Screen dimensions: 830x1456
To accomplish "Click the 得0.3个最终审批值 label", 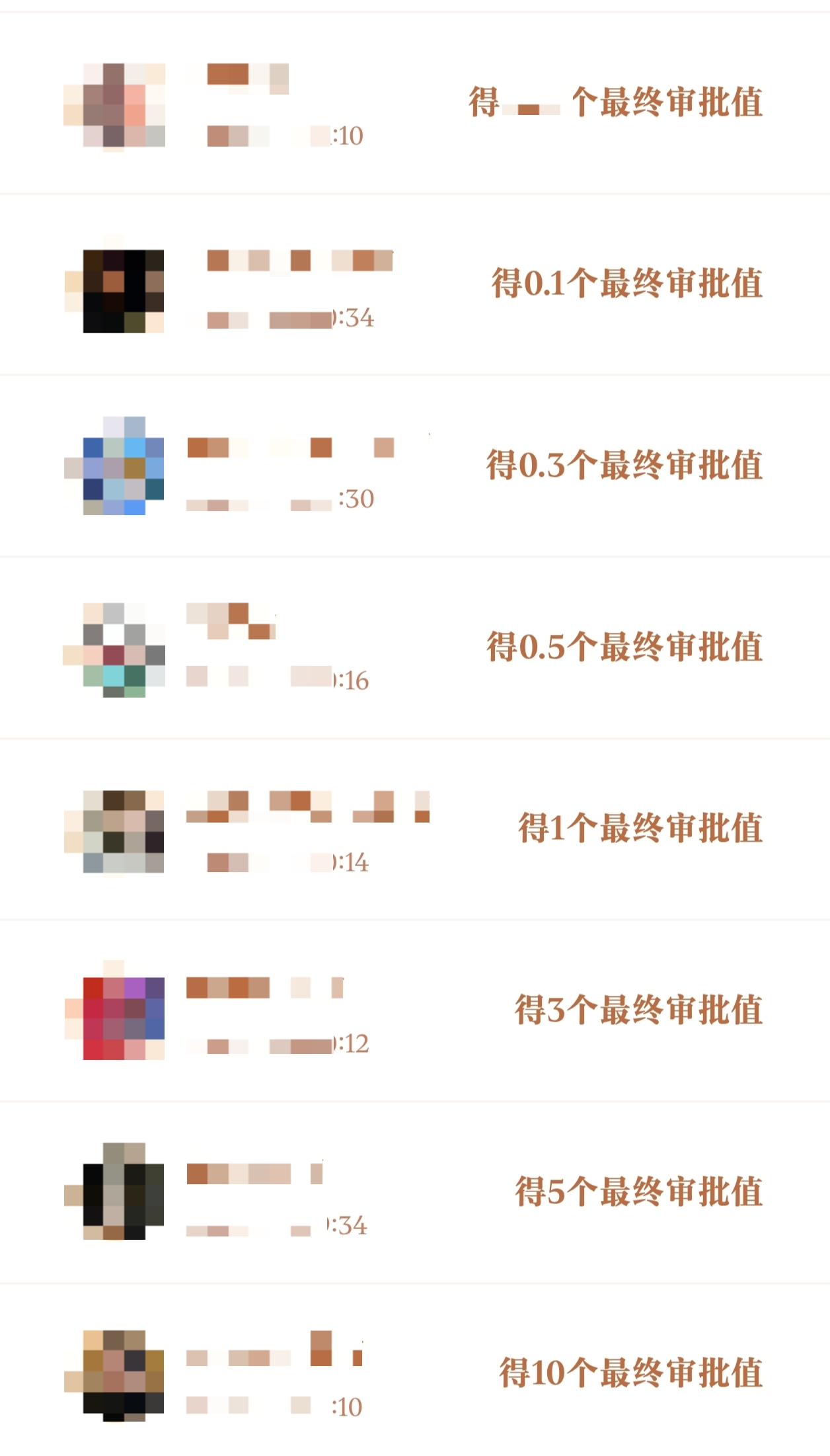I will pos(629,465).
